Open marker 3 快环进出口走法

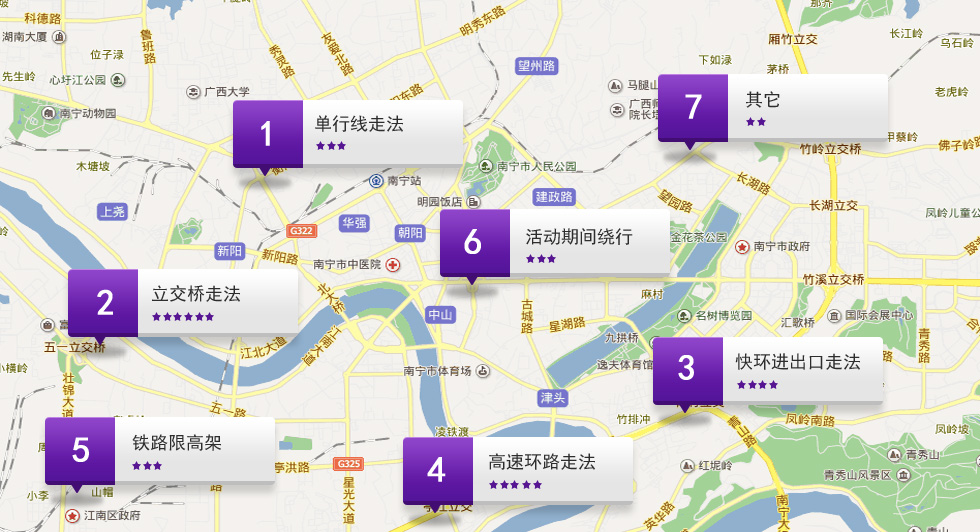[x=768, y=369]
